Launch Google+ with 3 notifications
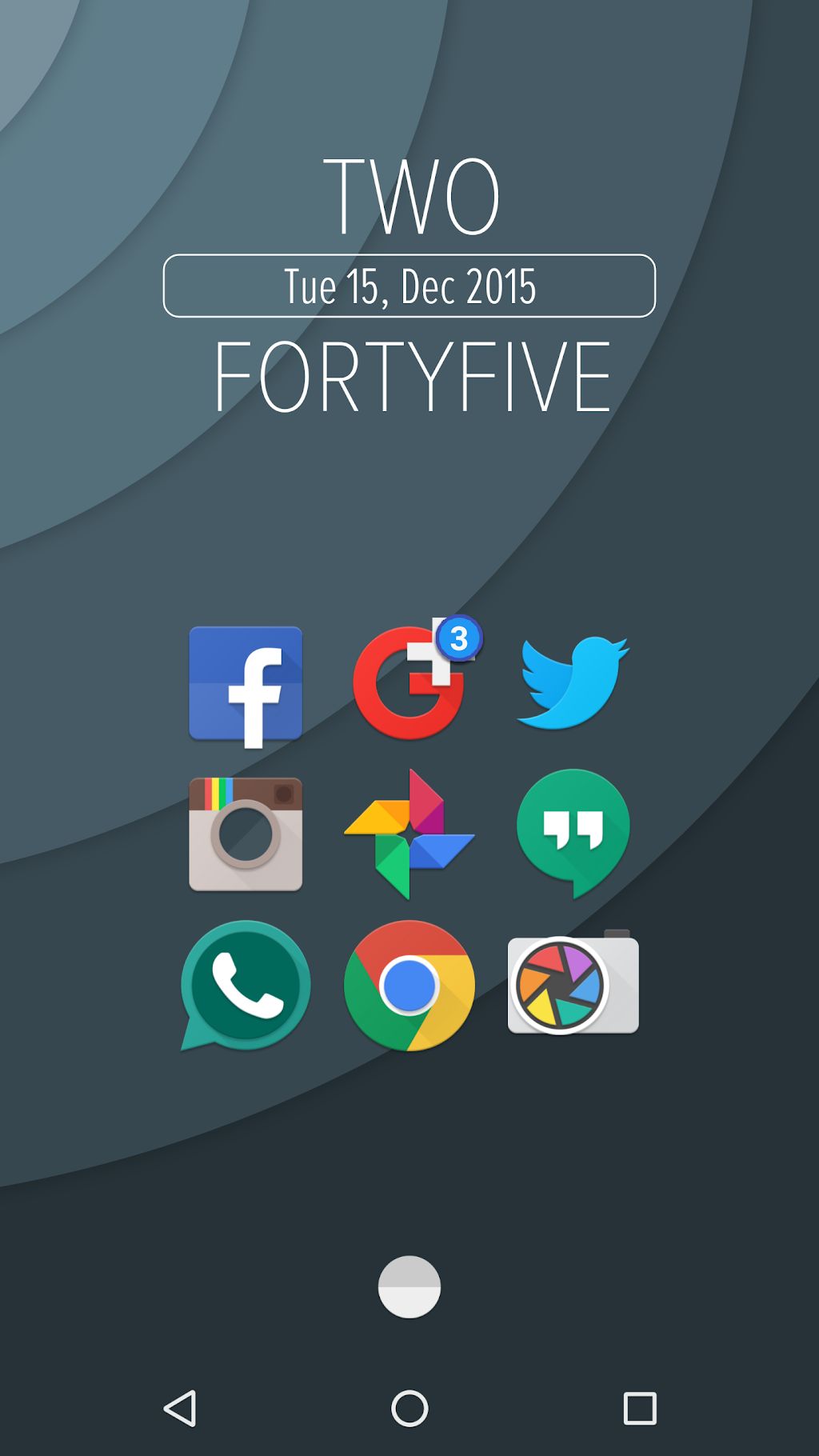This screenshot has width=819, height=1456. 414,678
